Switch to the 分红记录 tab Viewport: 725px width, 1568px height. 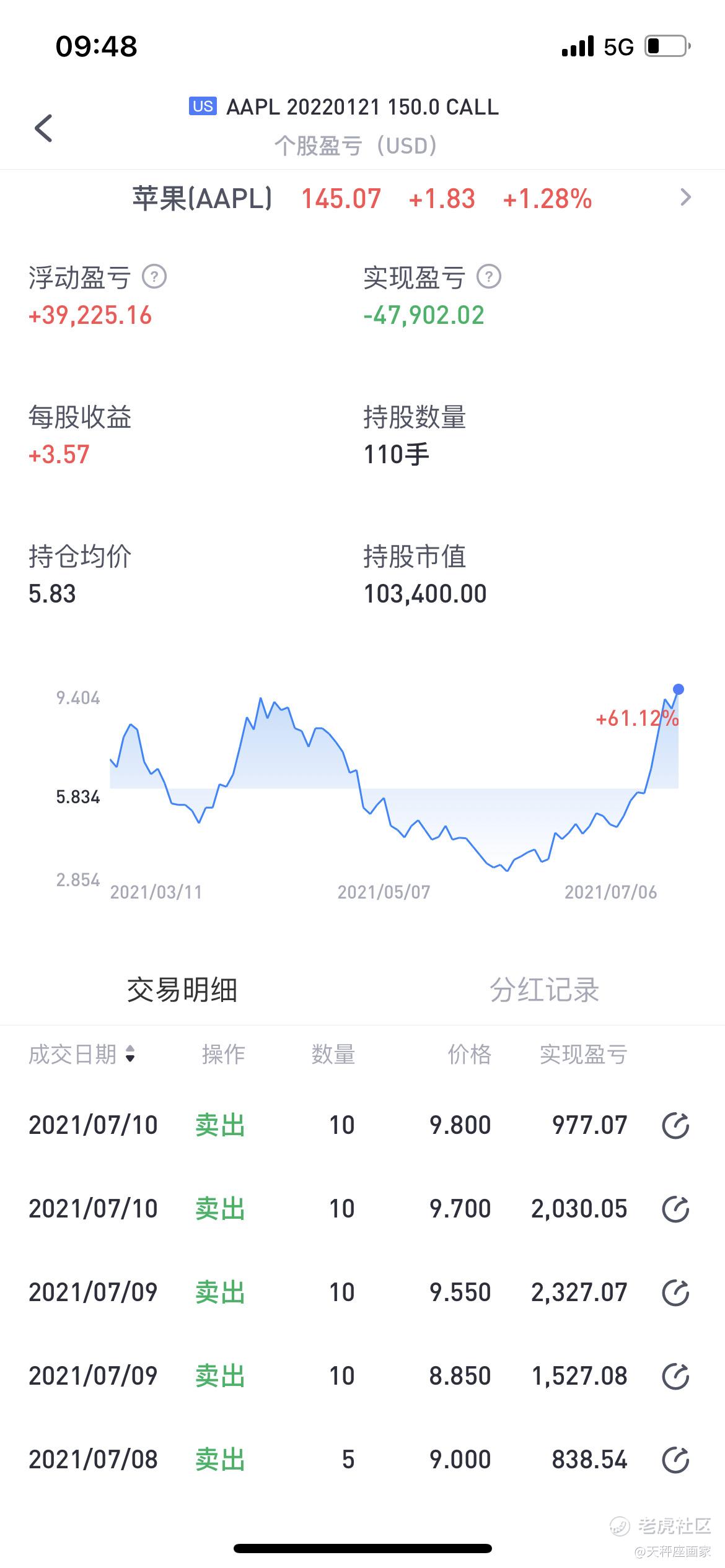tap(544, 990)
